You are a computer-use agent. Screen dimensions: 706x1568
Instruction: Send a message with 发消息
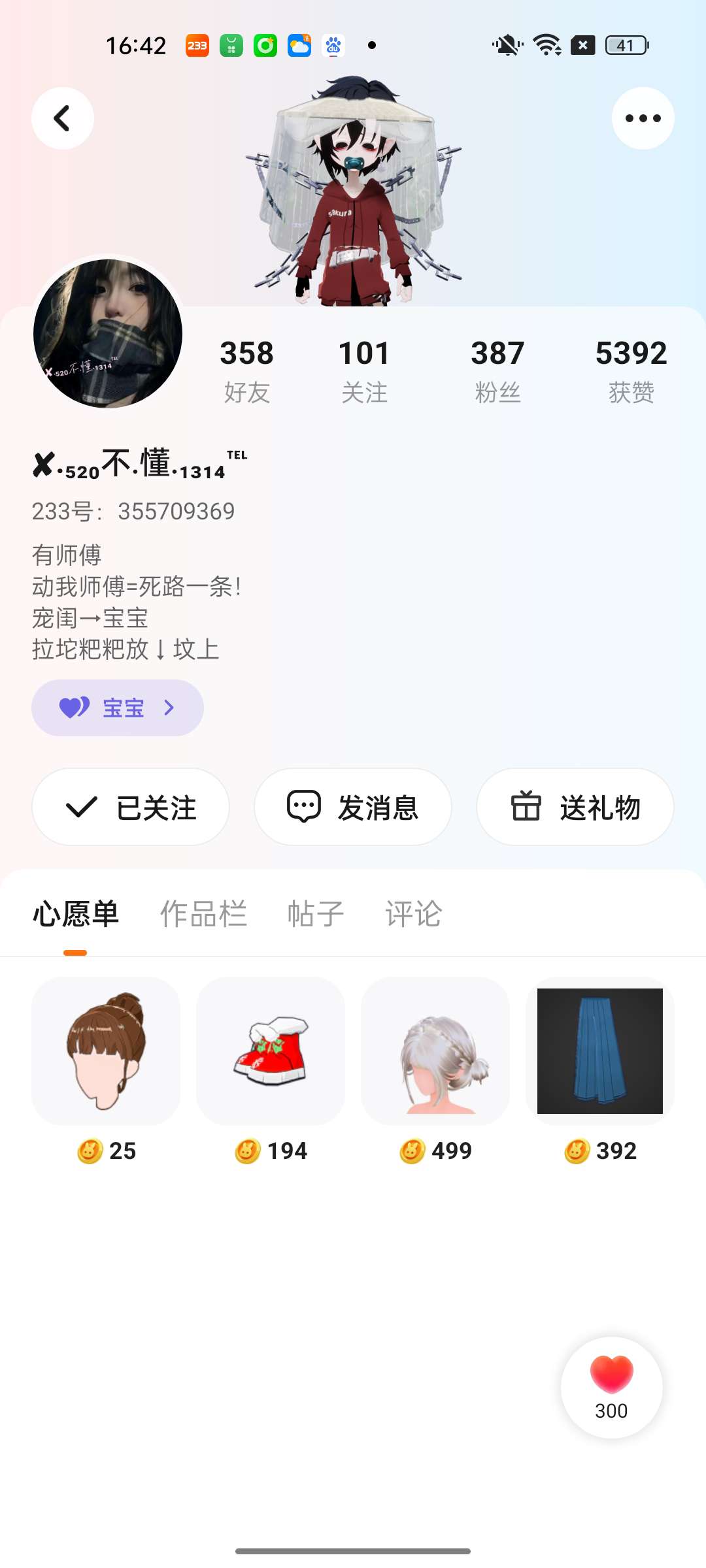353,807
